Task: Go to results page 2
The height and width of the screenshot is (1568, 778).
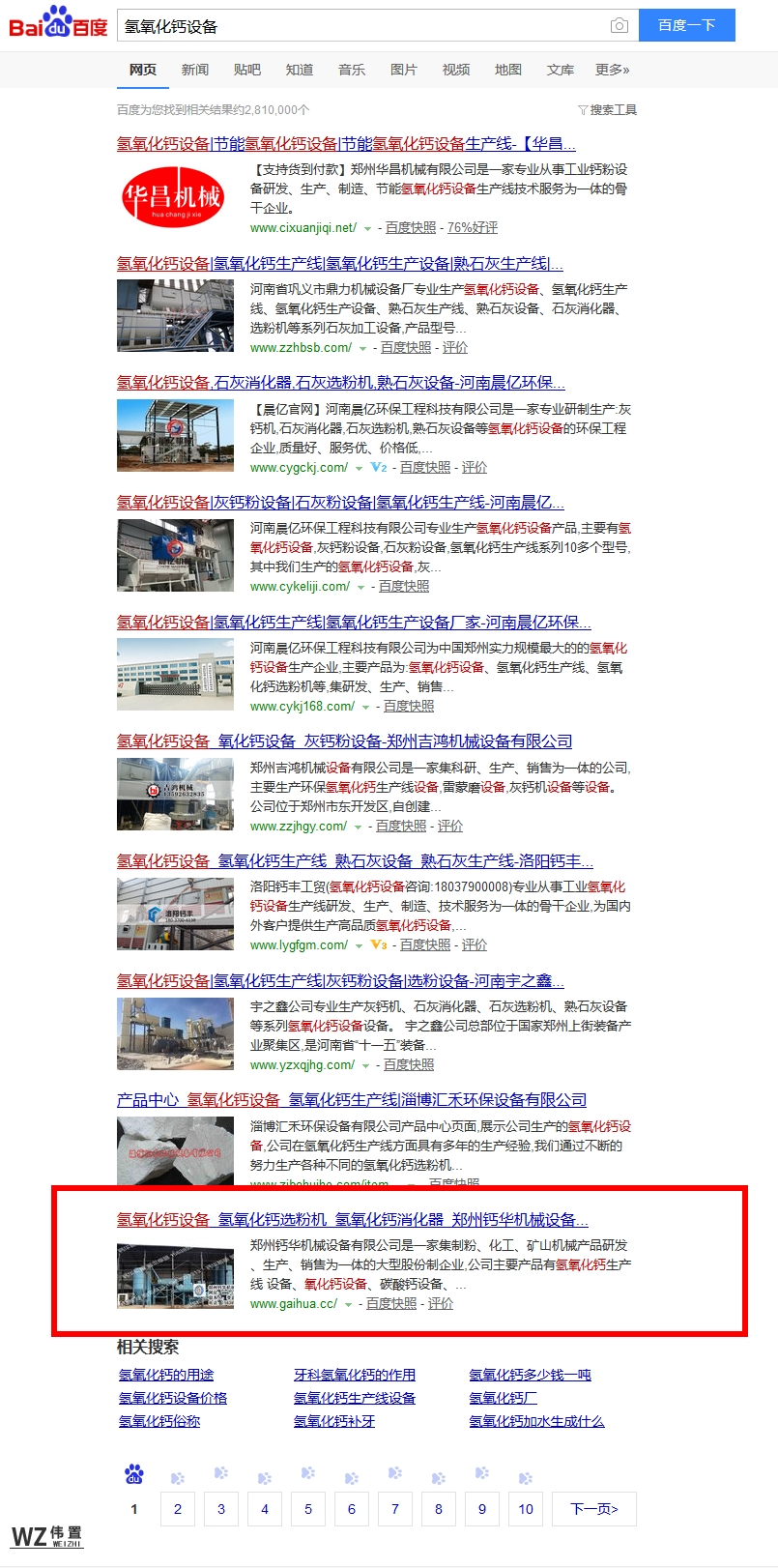Action: (x=177, y=1509)
